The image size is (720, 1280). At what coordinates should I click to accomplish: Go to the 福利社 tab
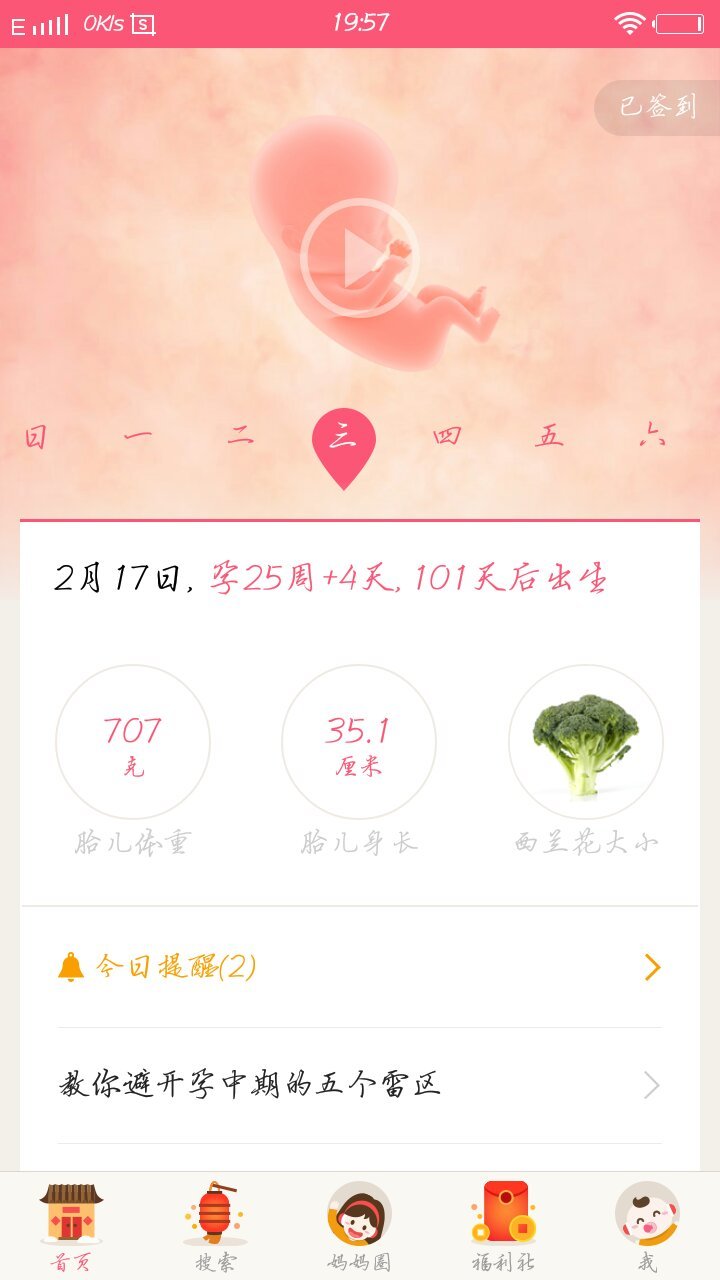pyautogui.click(x=503, y=1227)
